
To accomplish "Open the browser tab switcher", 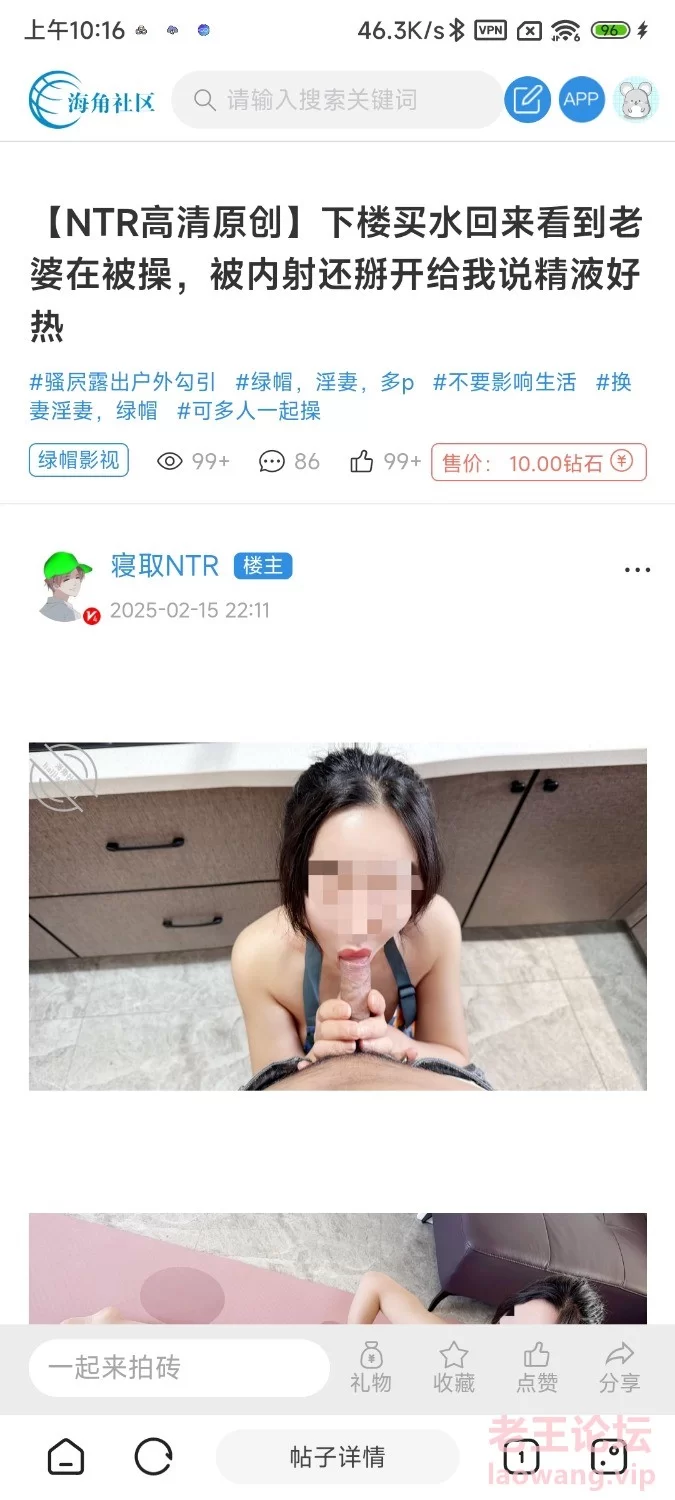I will click(x=521, y=1457).
